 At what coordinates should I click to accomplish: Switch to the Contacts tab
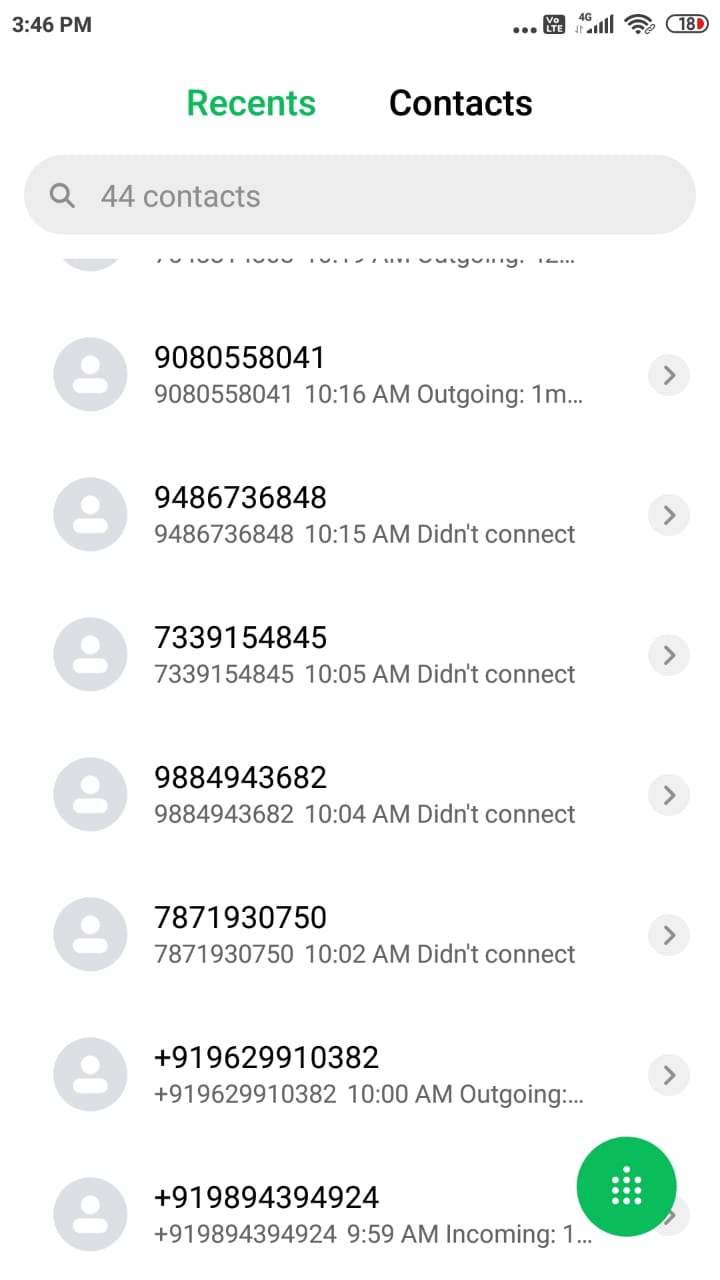(460, 103)
